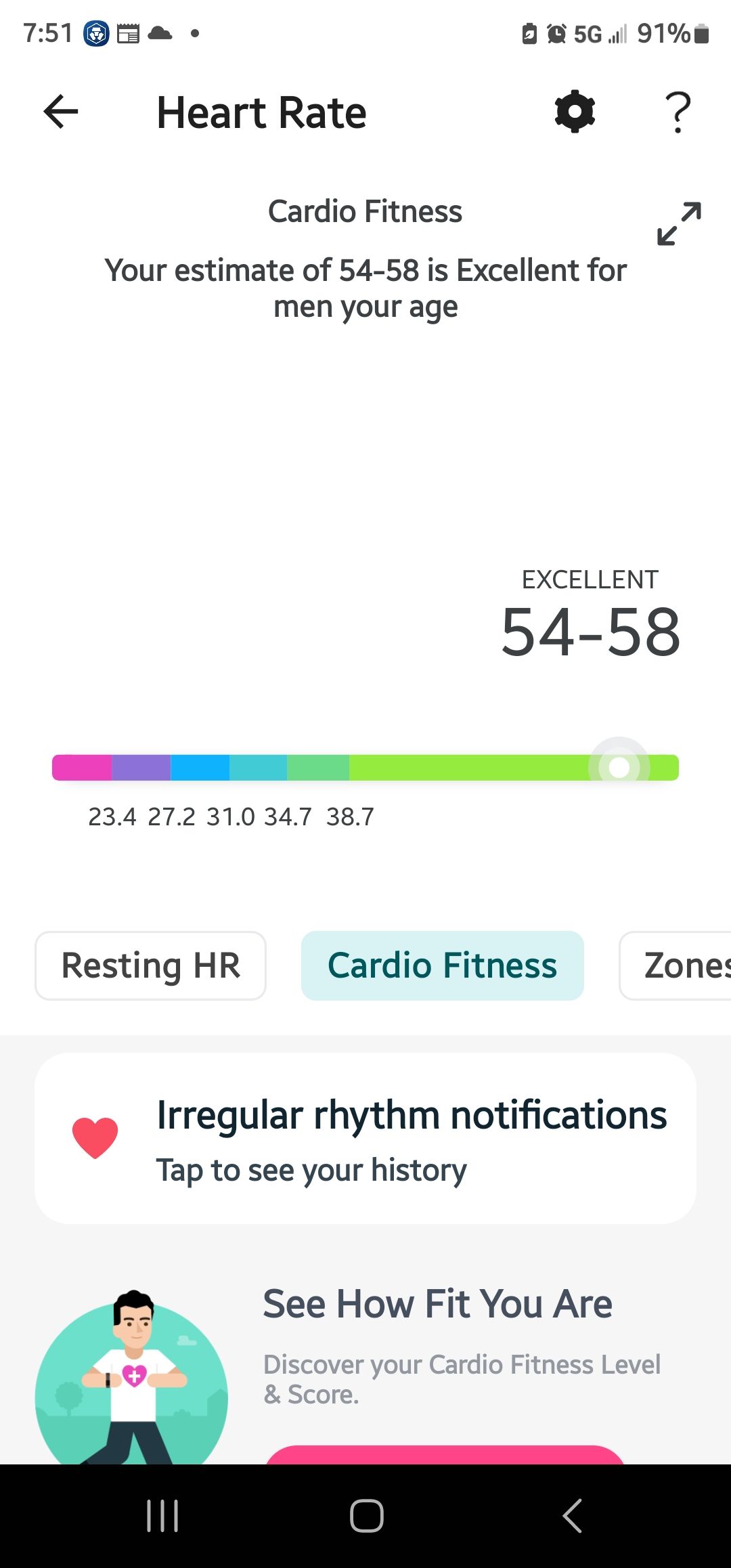Select the Cardio Fitness tab
The image size is (731, 1568).
(442, 965)
